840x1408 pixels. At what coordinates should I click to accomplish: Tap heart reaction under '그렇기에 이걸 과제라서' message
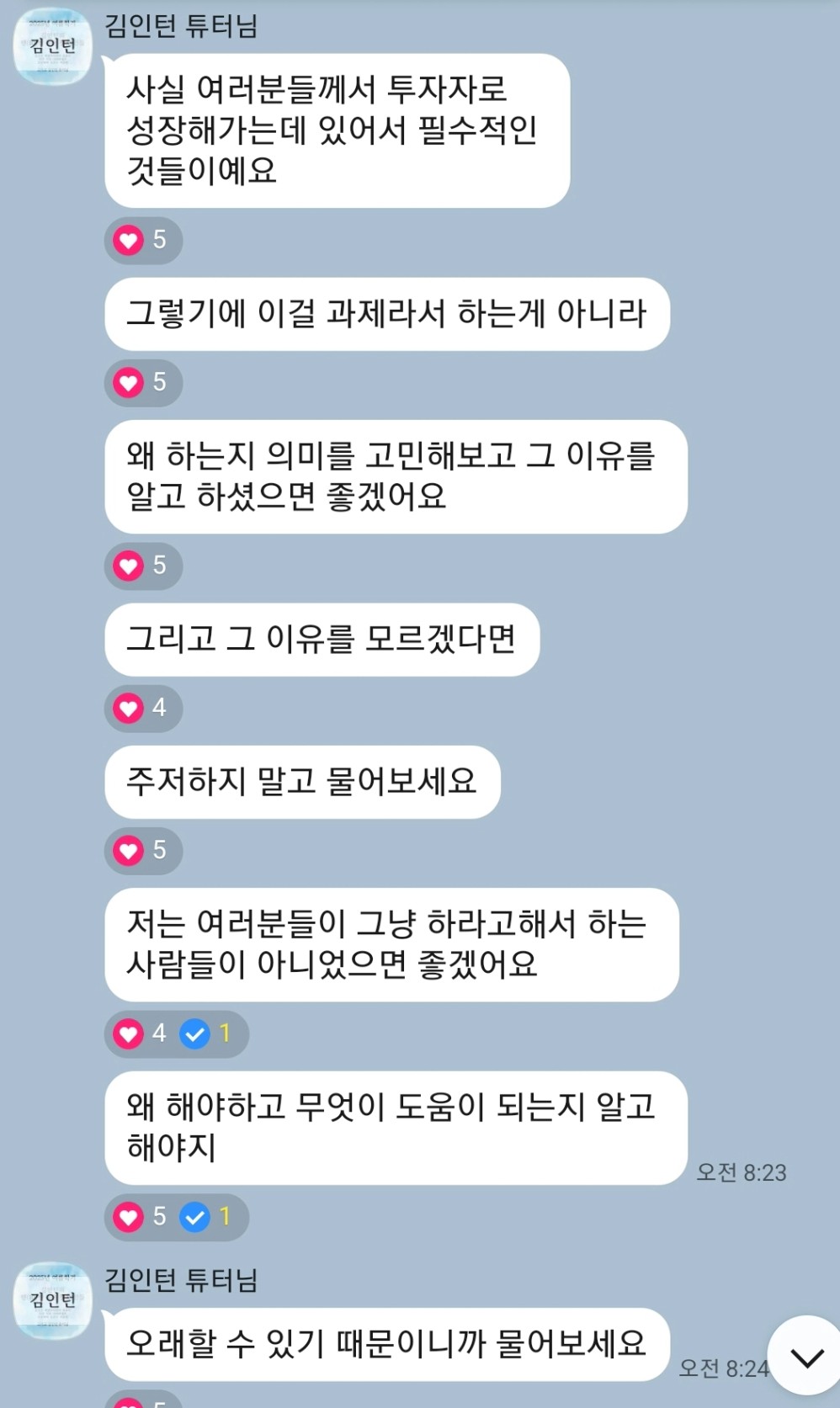143,383
